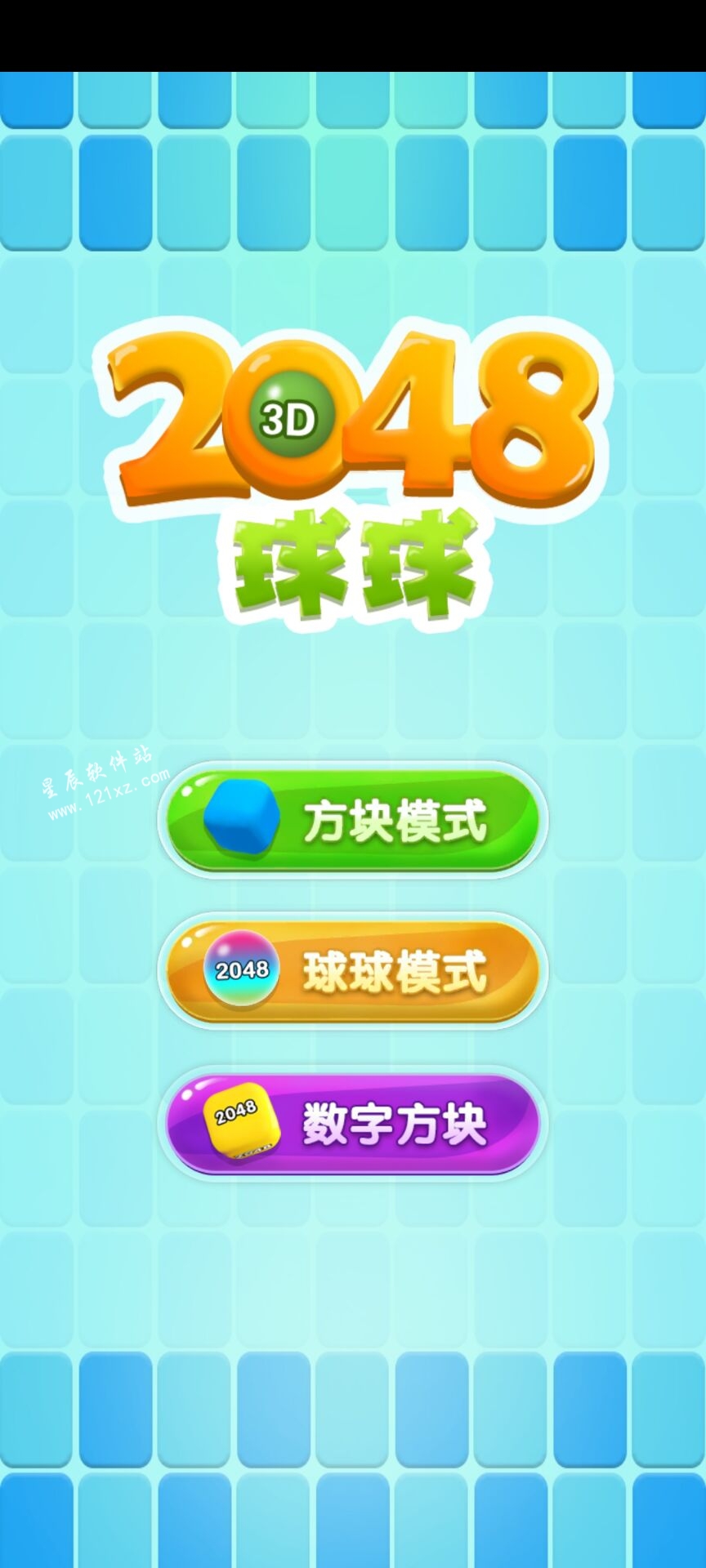The image size is (706, 1568).
Task: Start 方块模式 block mode
Action: pos(352,820)
